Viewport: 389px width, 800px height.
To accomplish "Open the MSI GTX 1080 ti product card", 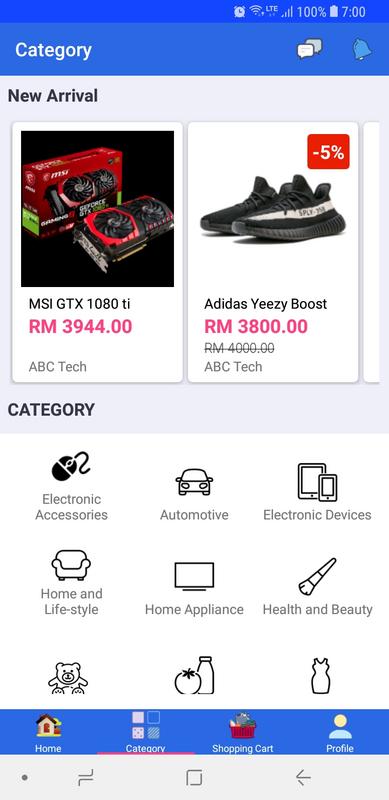I will click(98, 252).
